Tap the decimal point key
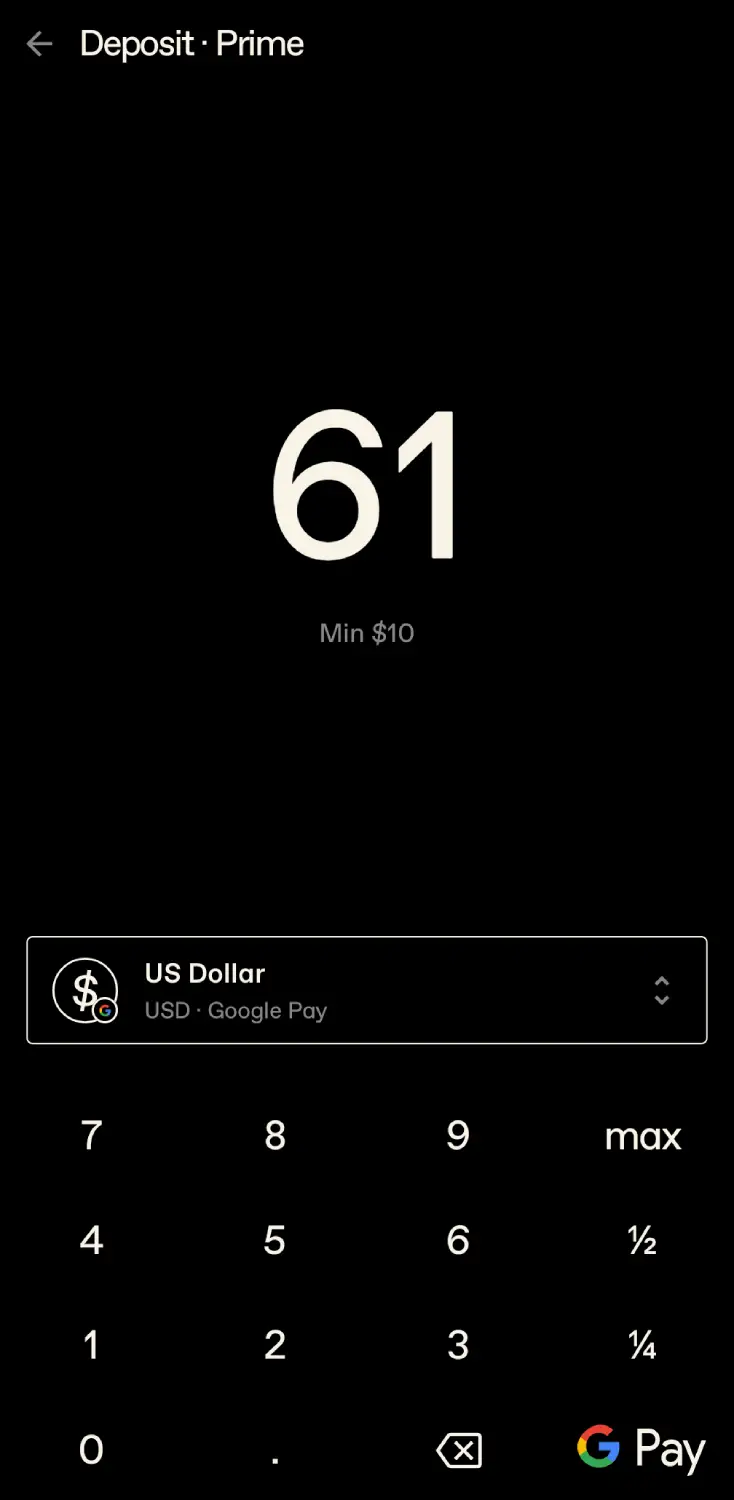 tap(274, 1455)
